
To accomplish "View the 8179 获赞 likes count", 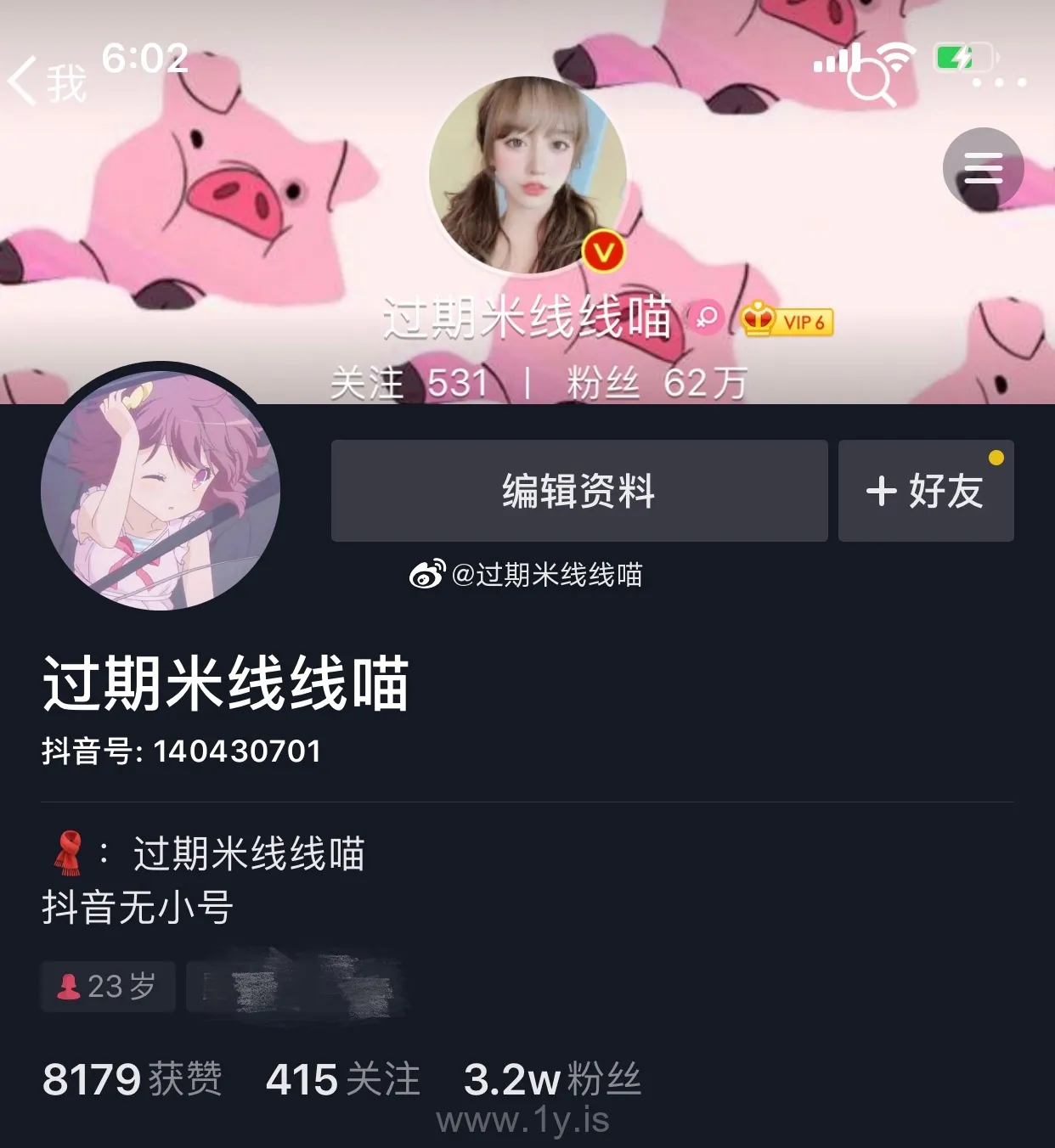I will (x=132, y=1079).
